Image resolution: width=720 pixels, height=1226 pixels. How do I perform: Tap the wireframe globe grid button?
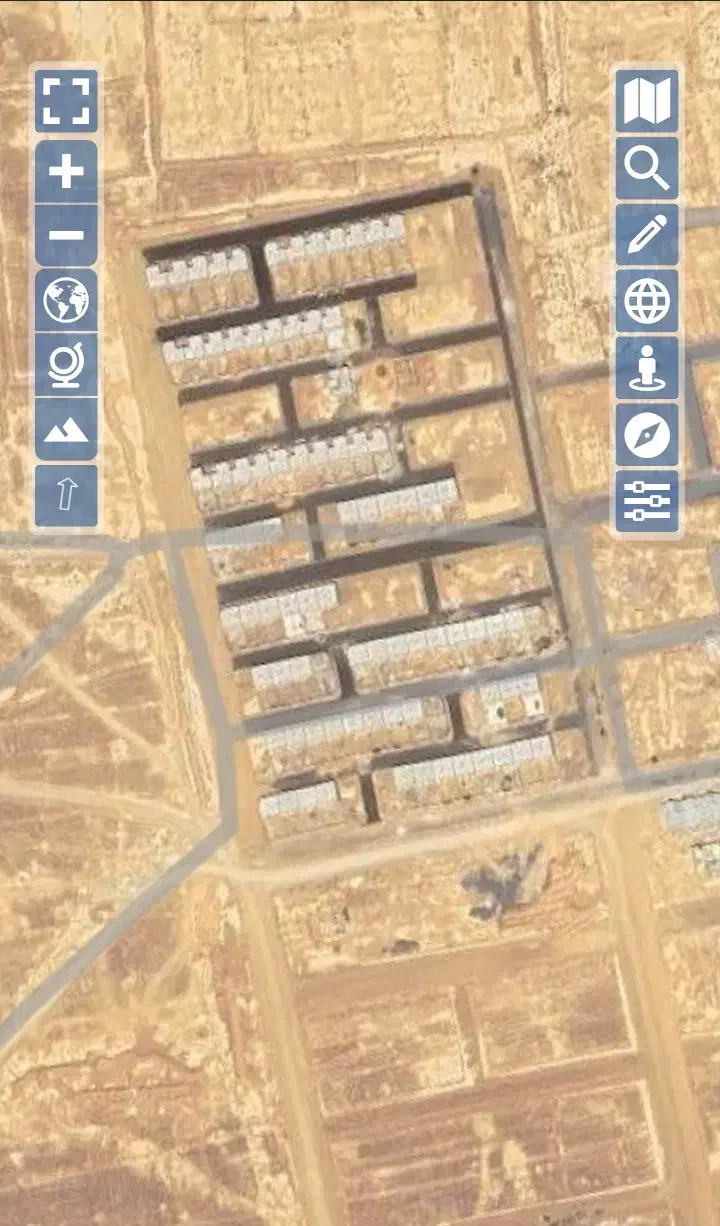point(647,301)
